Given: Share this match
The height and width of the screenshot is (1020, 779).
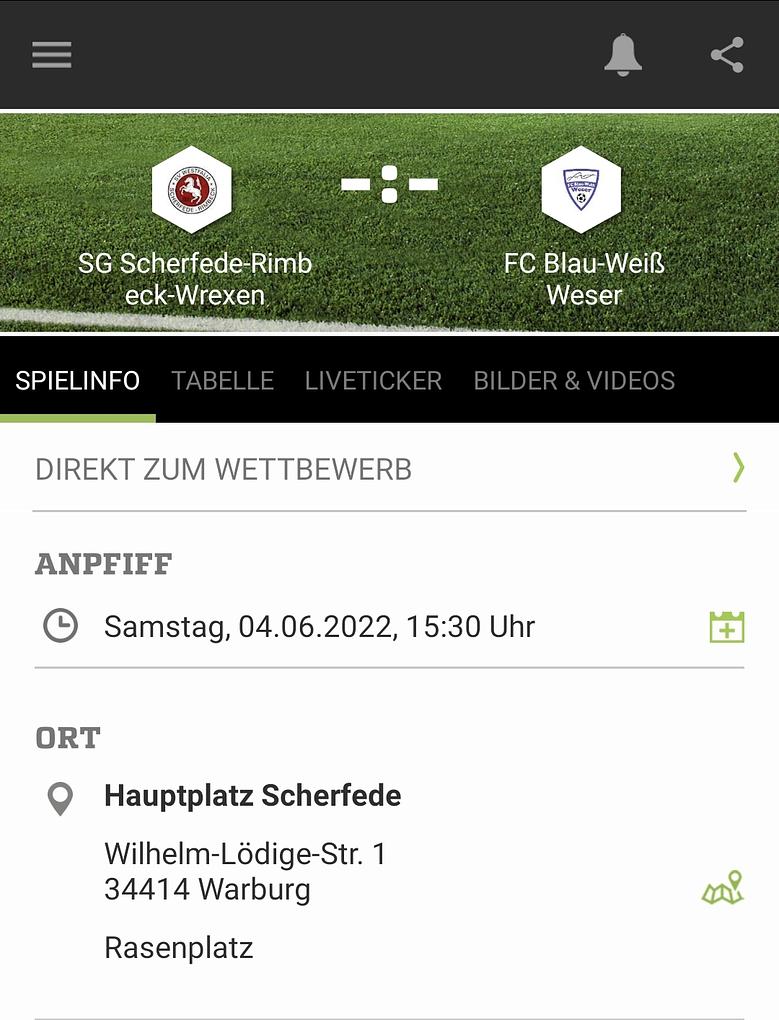Looking at the screenshot, I should tap(727, 55).
